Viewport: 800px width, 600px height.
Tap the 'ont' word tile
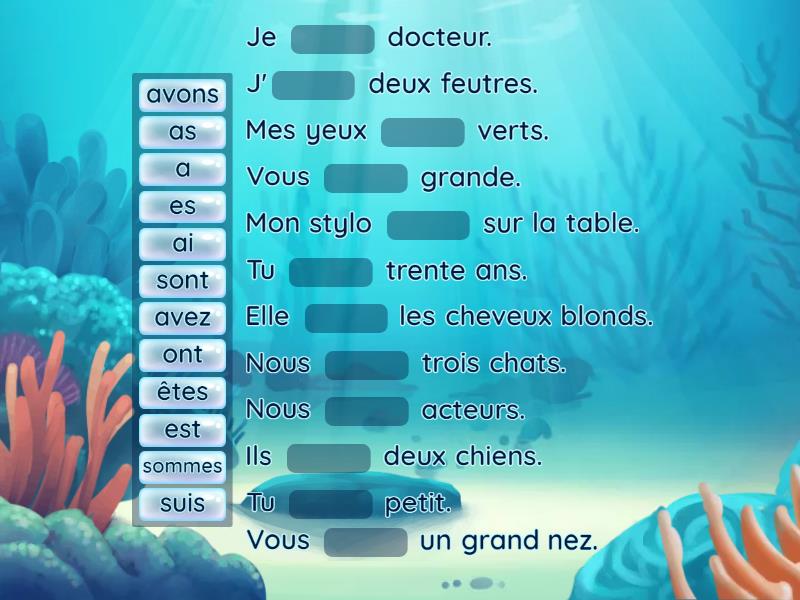coord(182,355)
